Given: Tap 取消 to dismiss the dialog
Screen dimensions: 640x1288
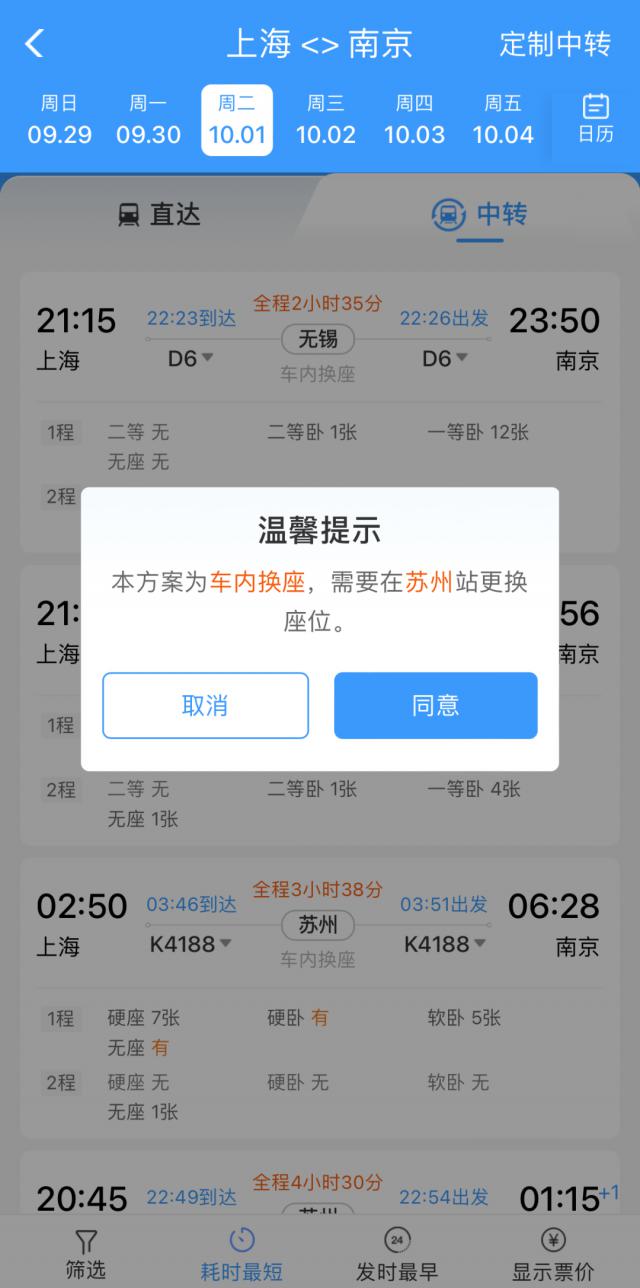Looking at the screenshot, I should point(205,705).
